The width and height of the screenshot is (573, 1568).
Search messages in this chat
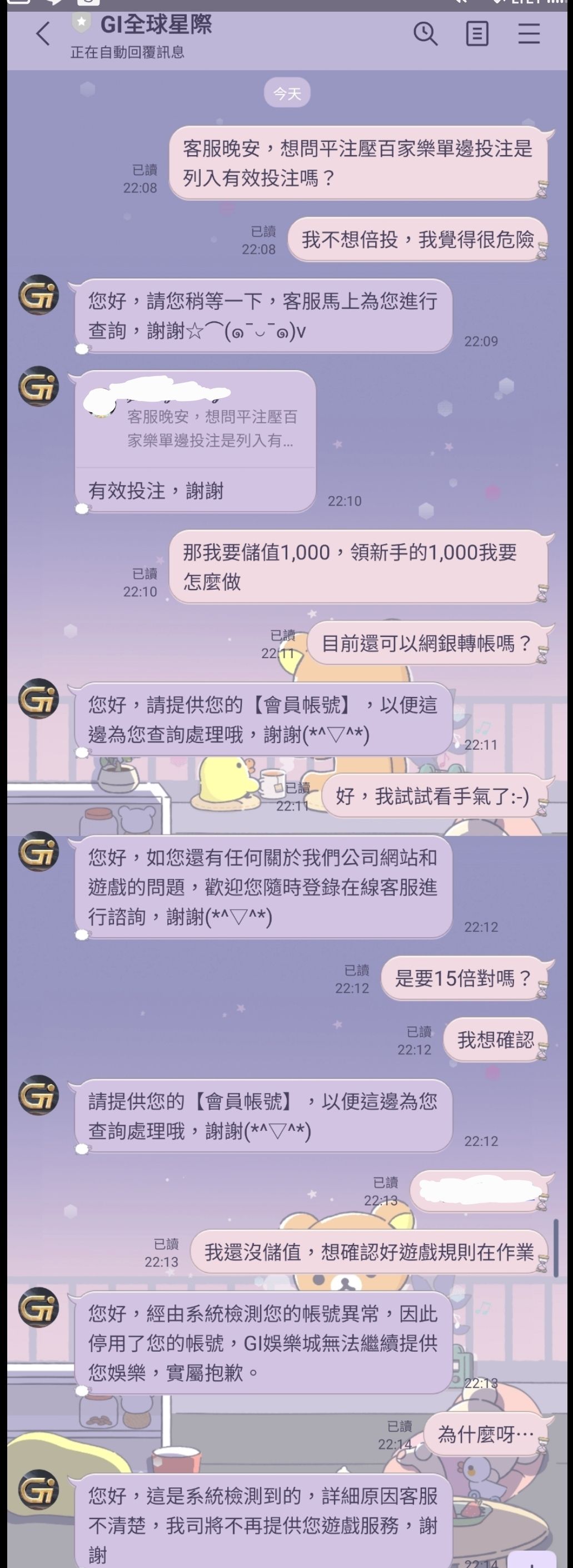point(425,33)
